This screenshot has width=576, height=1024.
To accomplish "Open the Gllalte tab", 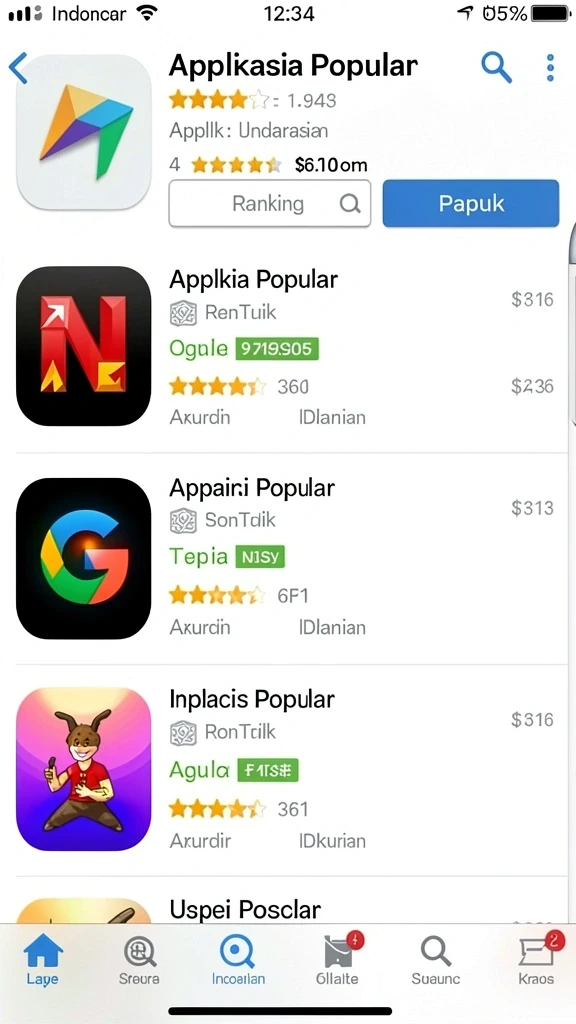I will coord(337,959).
